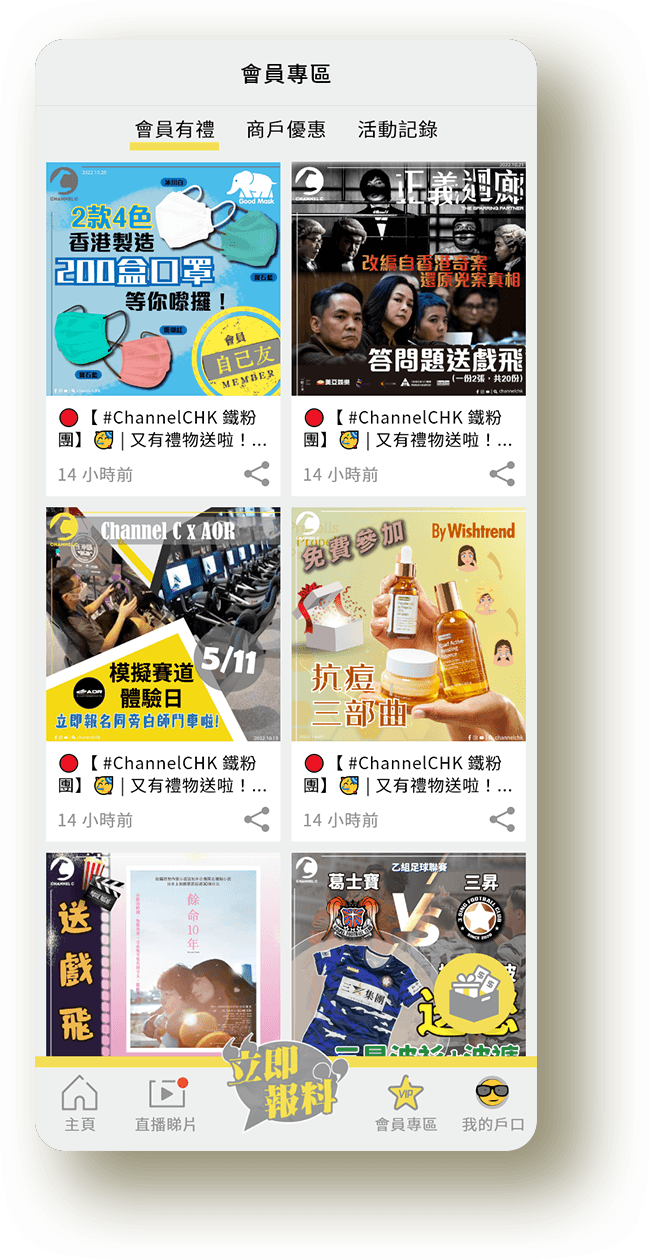
Task: Open the 直播睇片 tab
Action: (x=166, y=1104)
